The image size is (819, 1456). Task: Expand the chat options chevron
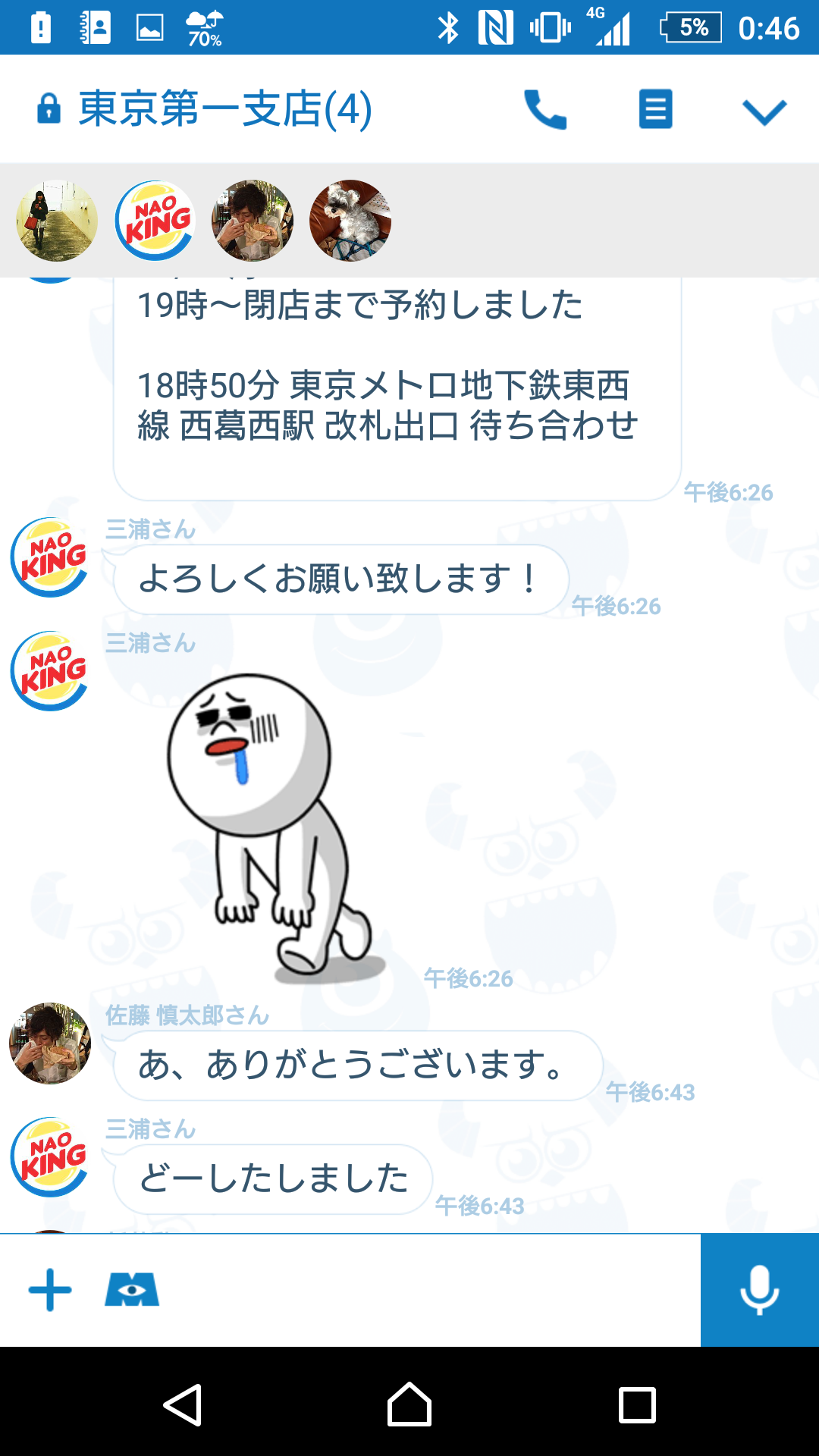coord(764,111)
